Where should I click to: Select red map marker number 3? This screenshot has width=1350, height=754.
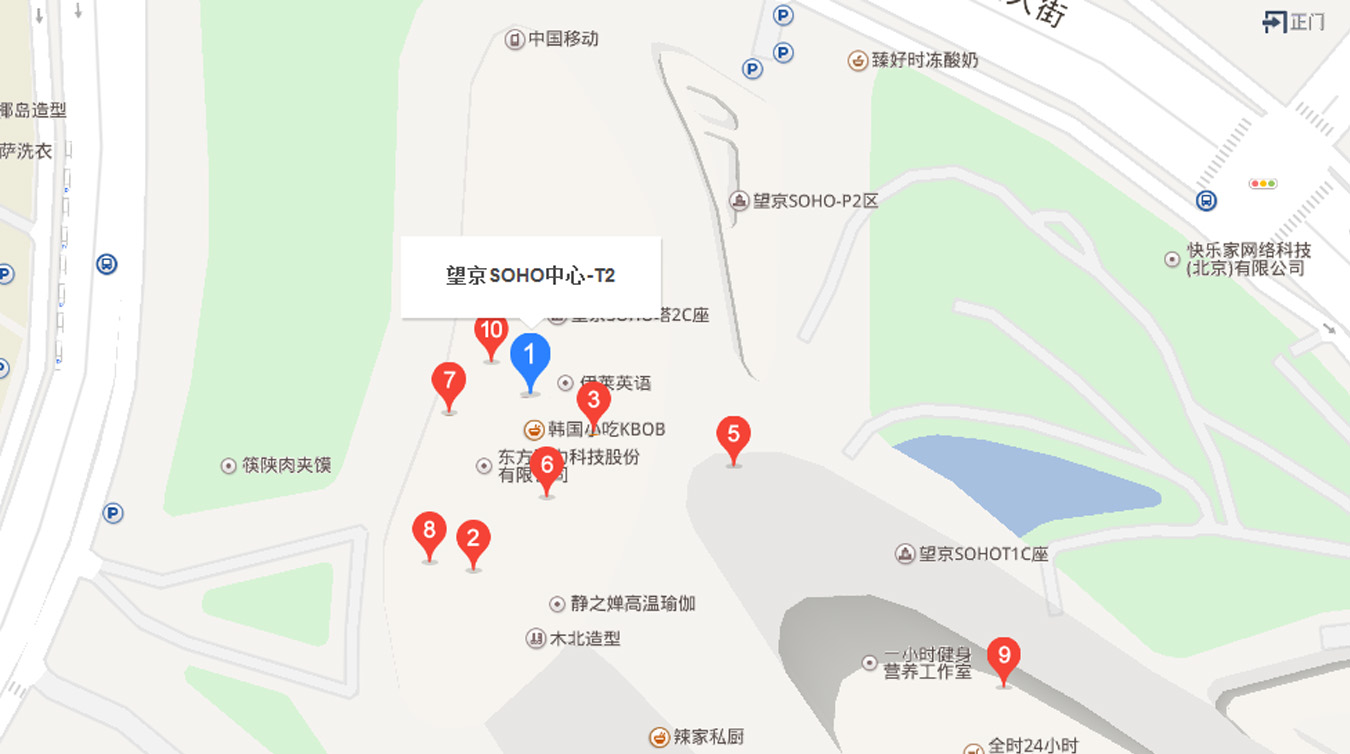tap(594, 402)
